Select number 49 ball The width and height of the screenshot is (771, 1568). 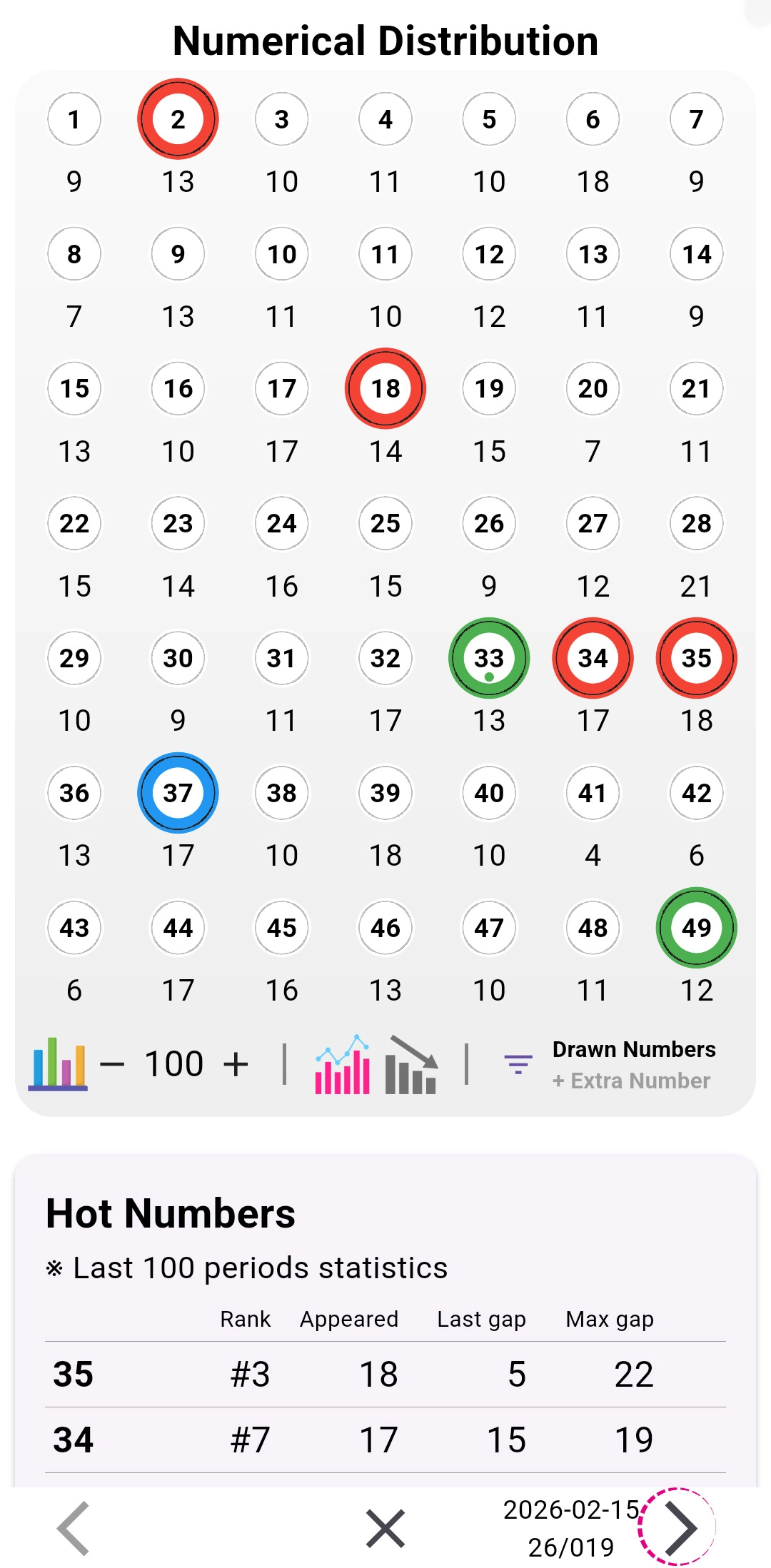[x=696, y=928]
